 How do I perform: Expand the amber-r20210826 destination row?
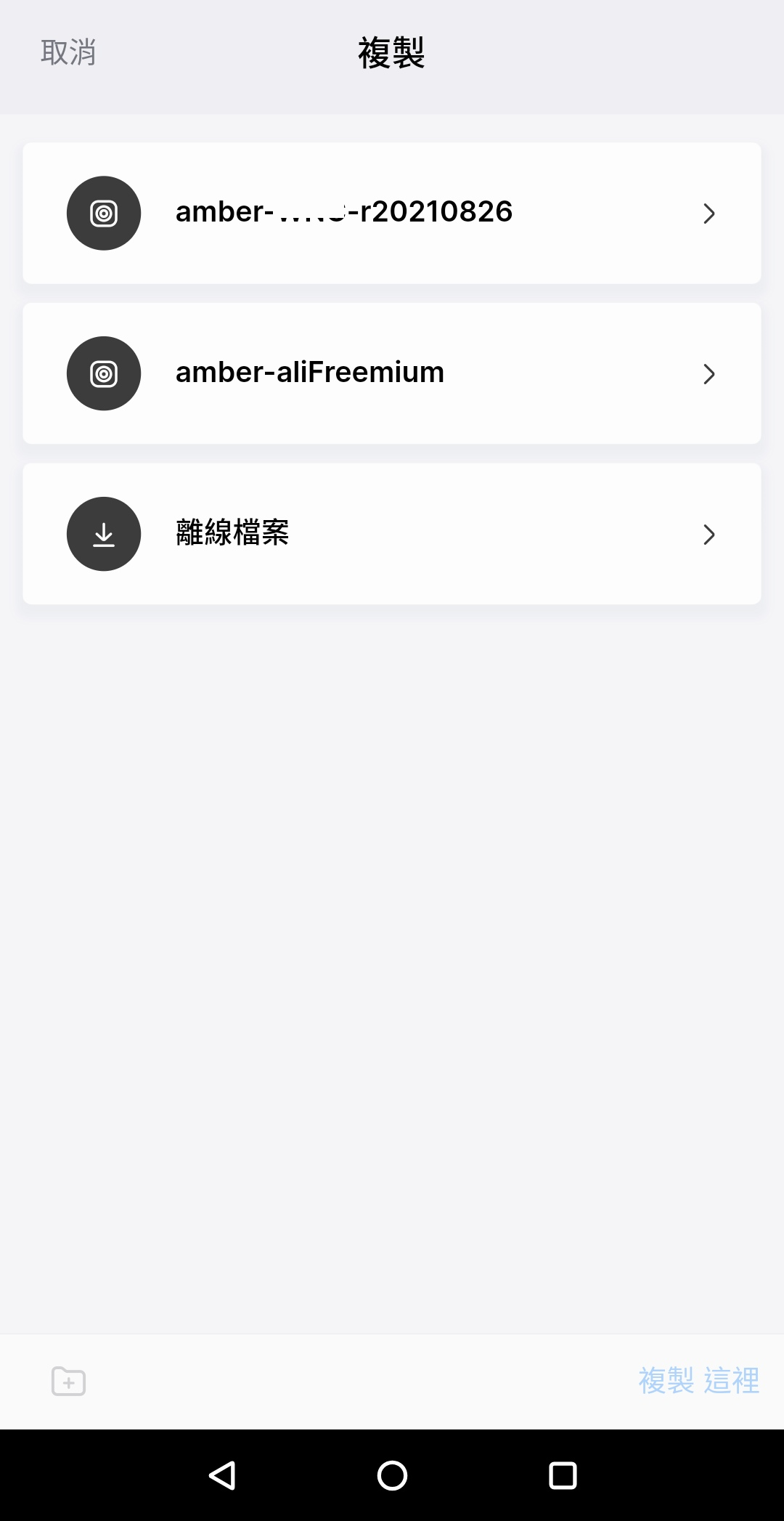coord(709,213)
